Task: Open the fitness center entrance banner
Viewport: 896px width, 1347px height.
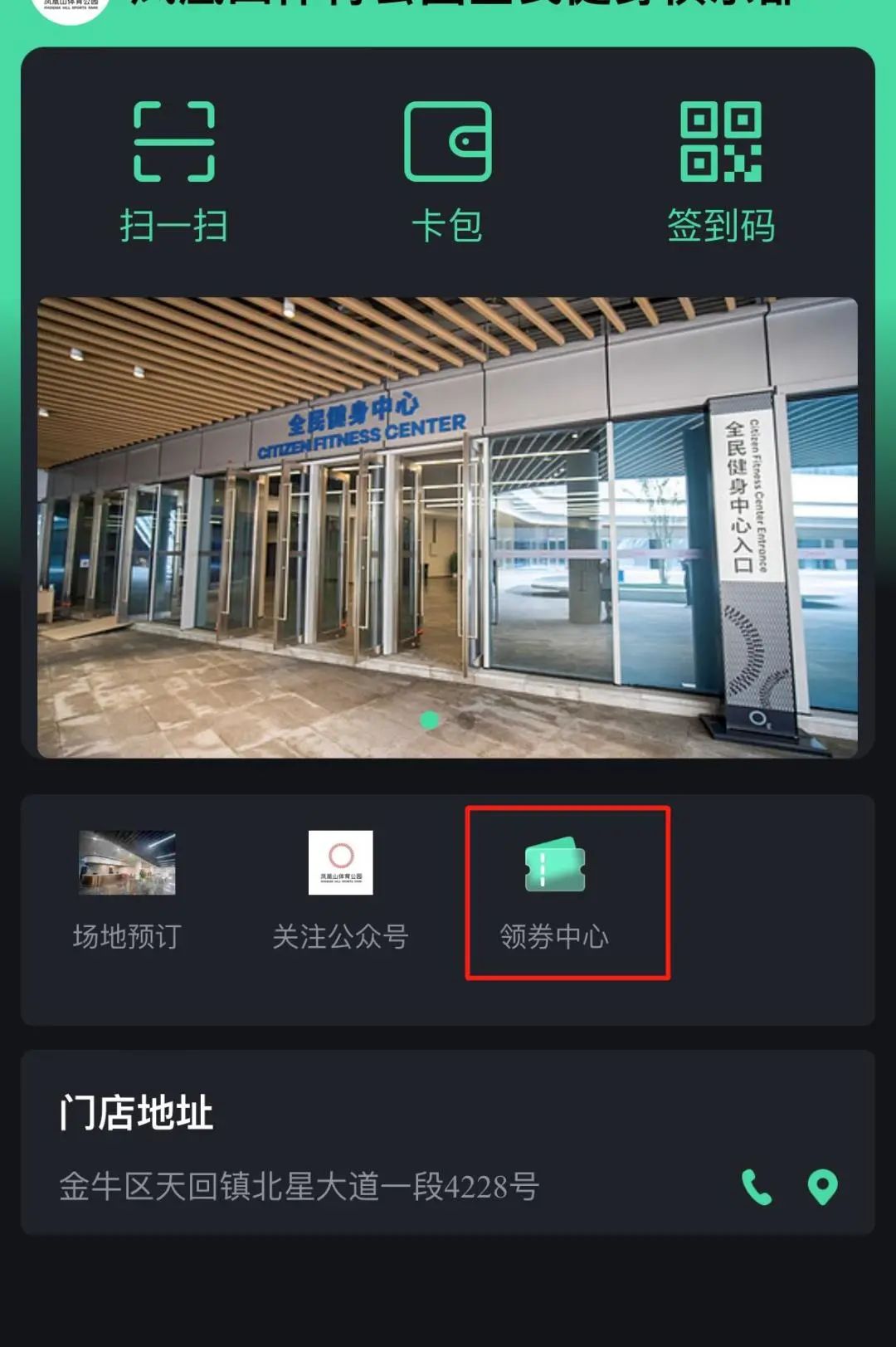Action: (447, 528)
